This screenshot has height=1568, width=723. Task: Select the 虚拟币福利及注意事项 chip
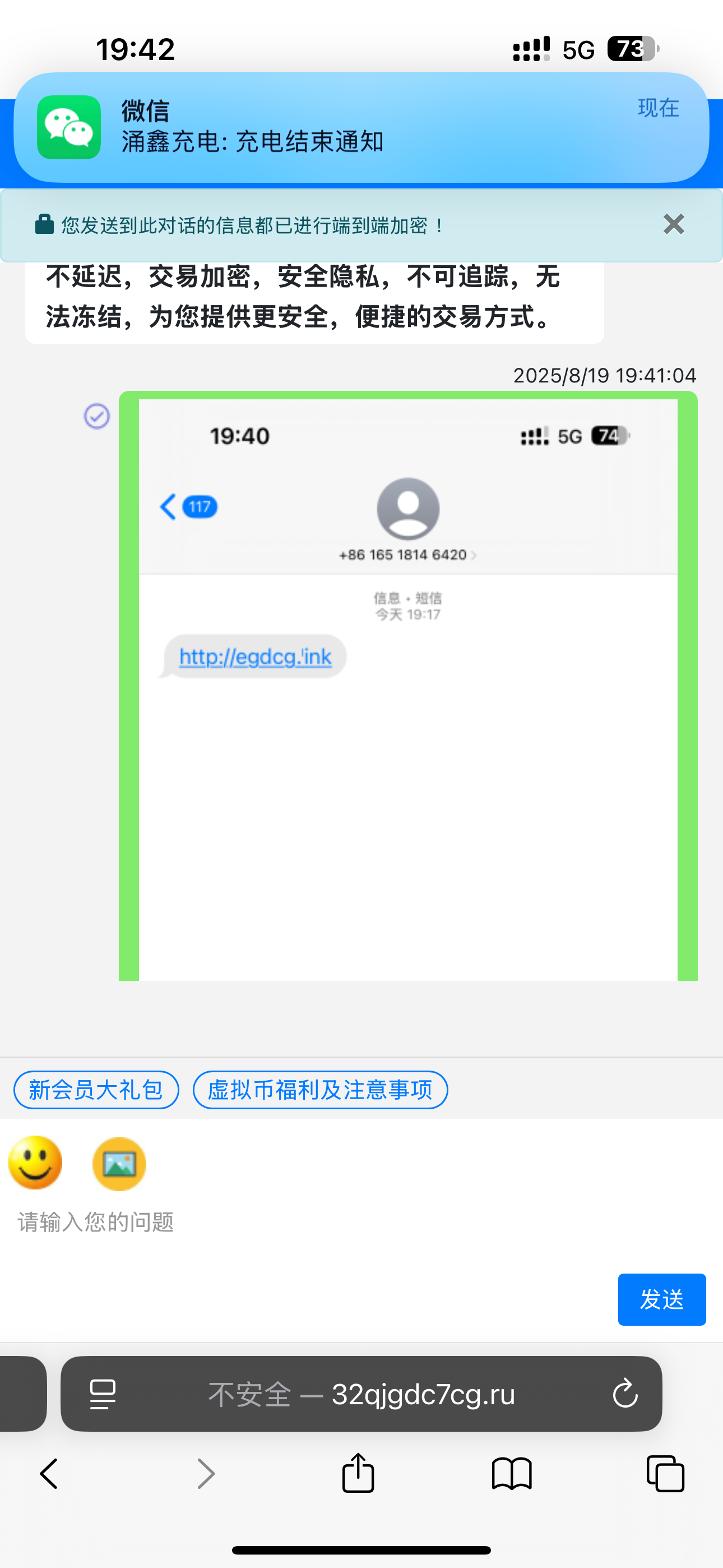tap(320, 1090)
